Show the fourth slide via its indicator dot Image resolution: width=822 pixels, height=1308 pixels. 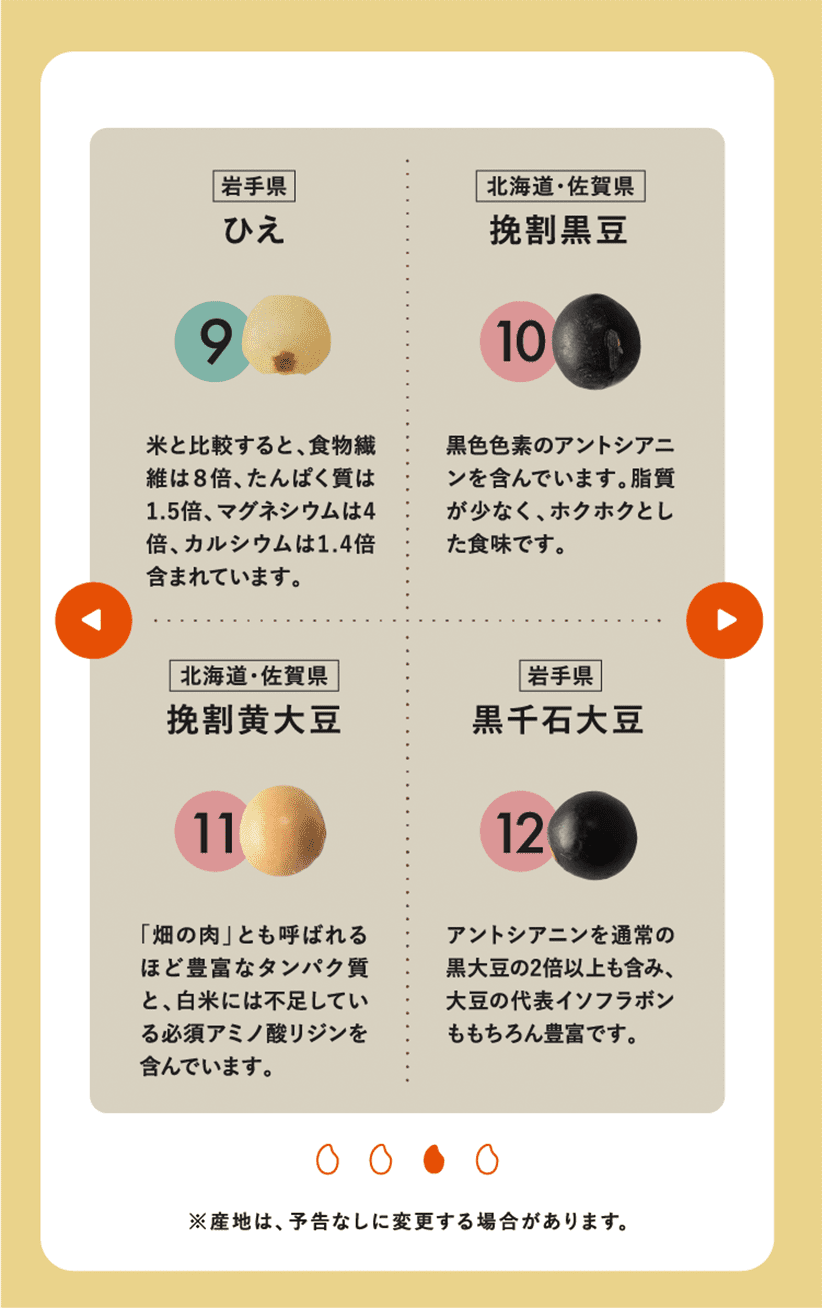point(487,1159)
